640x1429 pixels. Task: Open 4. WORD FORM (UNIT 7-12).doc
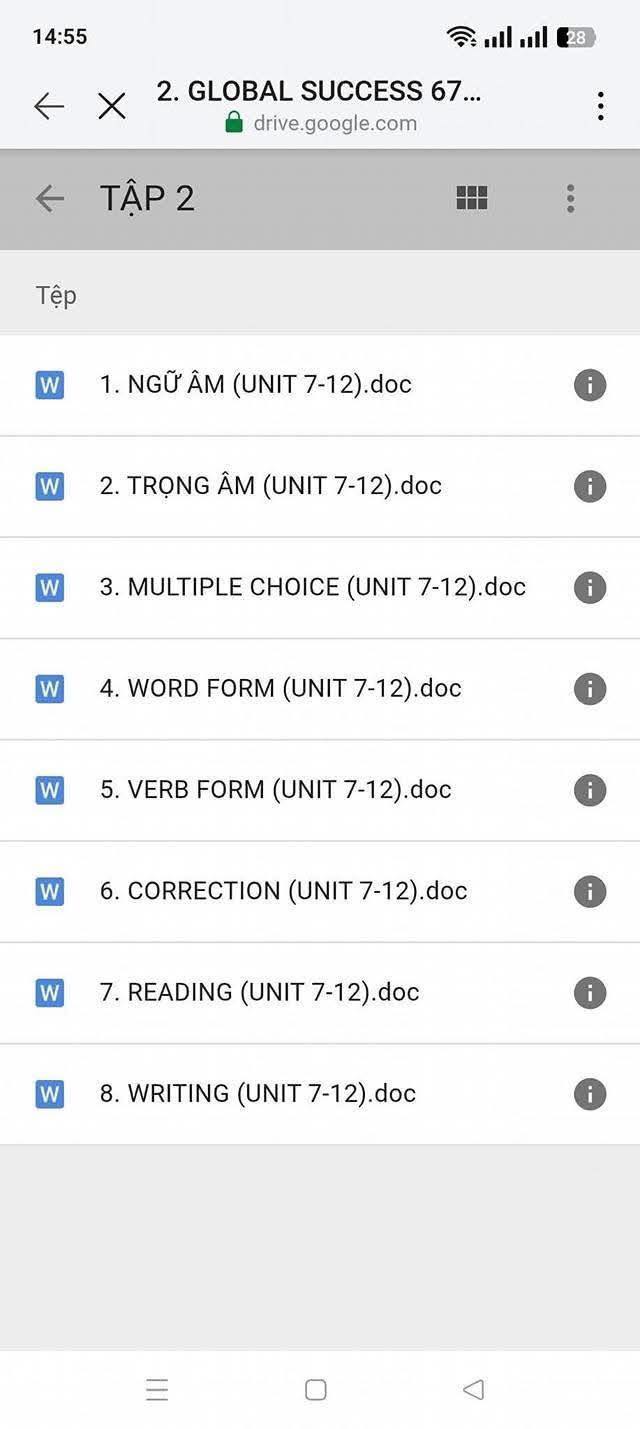pos(280,689)
